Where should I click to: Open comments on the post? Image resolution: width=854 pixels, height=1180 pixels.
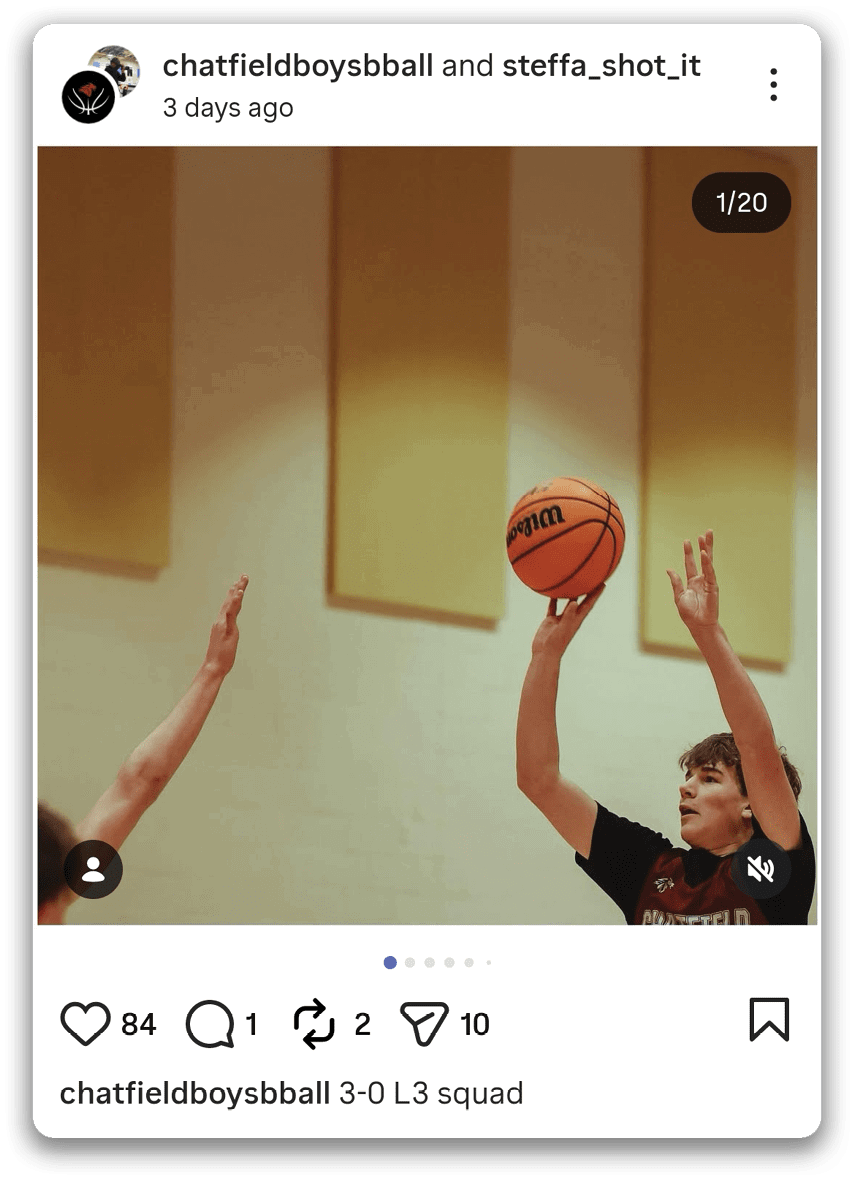(210, 1024)
